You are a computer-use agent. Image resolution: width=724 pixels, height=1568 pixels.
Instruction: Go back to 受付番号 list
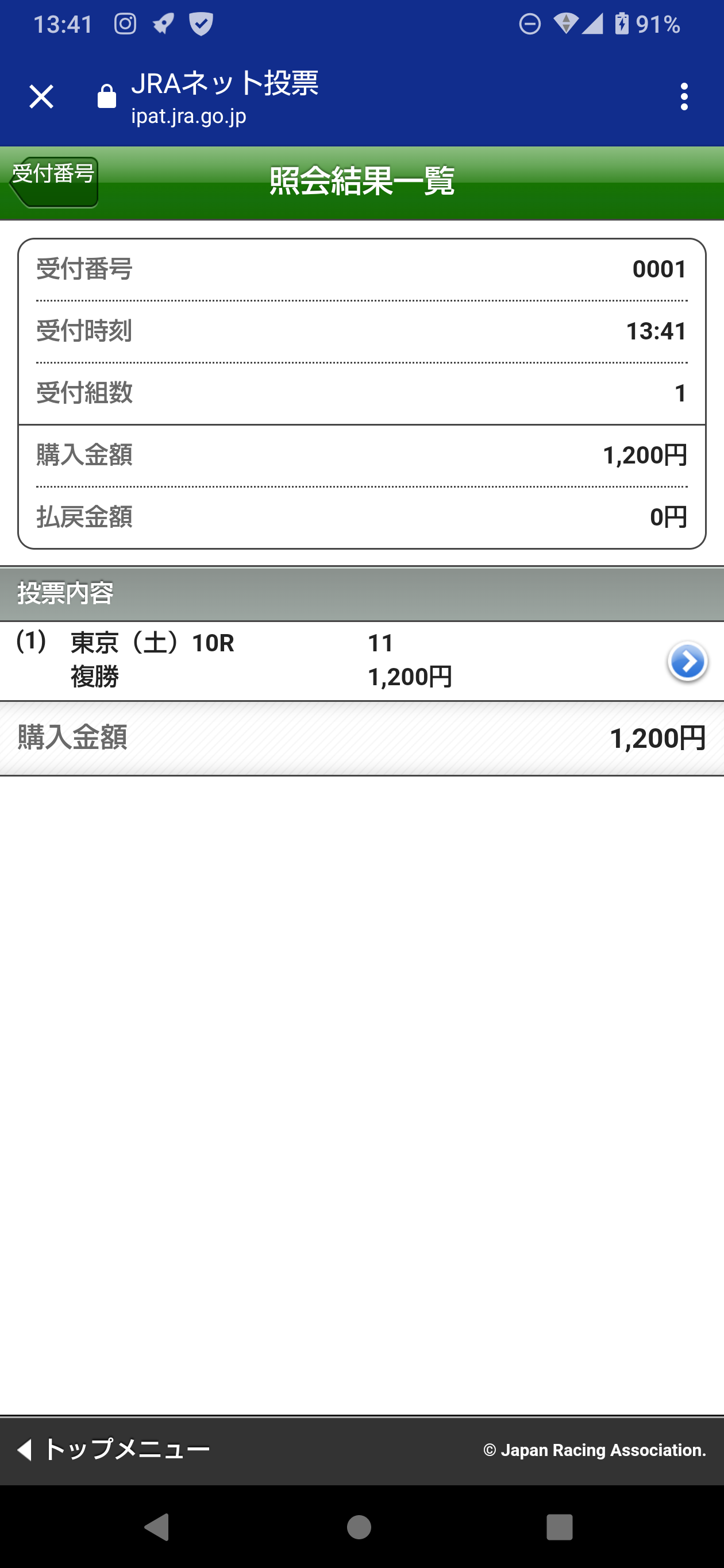pyautogui.click(x=54, y=181)
